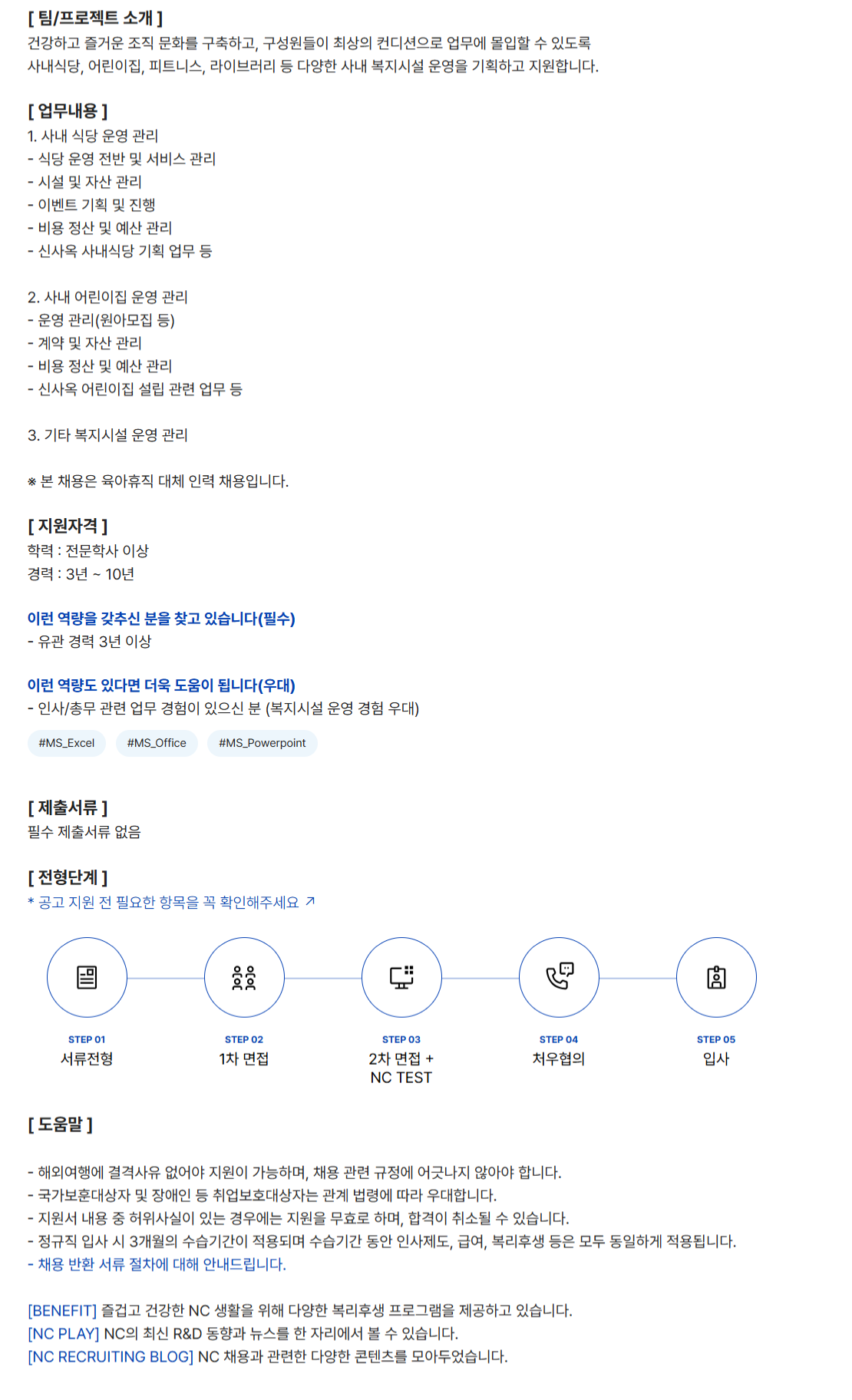This screenshot has width=852, height=1400.
Task: Select the #MS_Powerpoint tag chip
Action: point(262,743)
